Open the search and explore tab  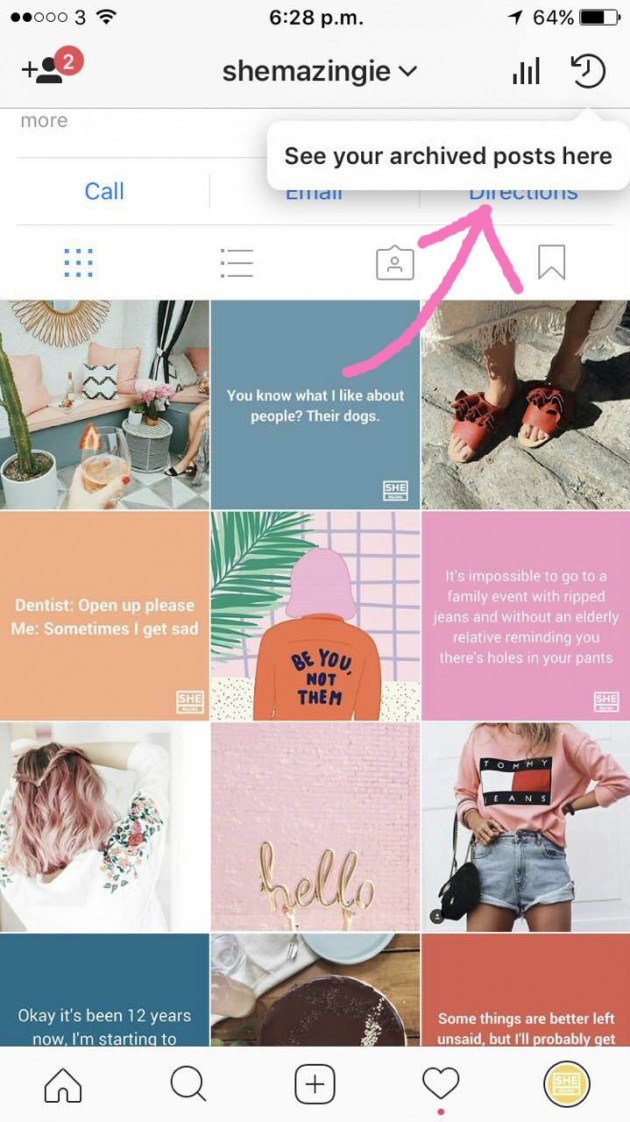tap(188, 1084)
